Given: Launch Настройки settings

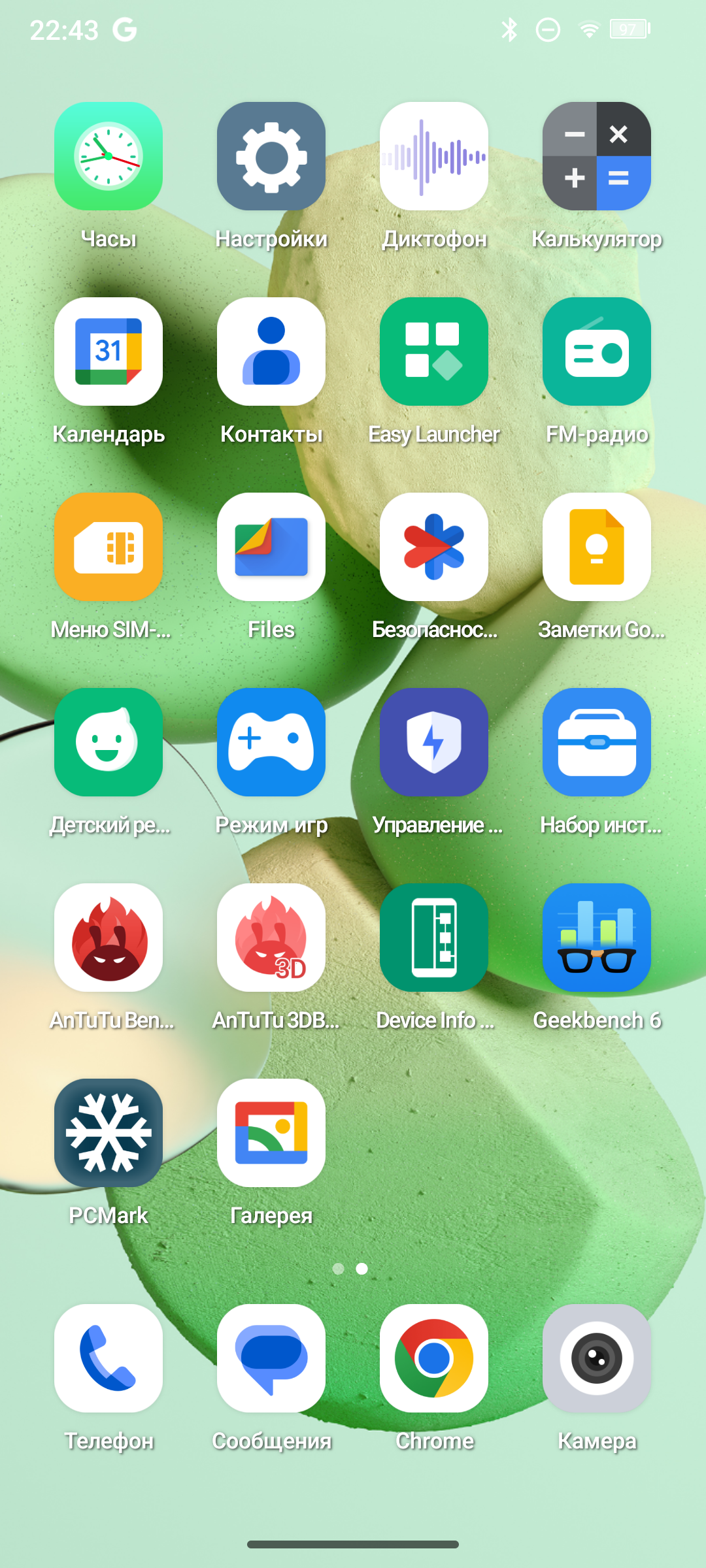Looking at the screenshot, I should tap(271, 156).
